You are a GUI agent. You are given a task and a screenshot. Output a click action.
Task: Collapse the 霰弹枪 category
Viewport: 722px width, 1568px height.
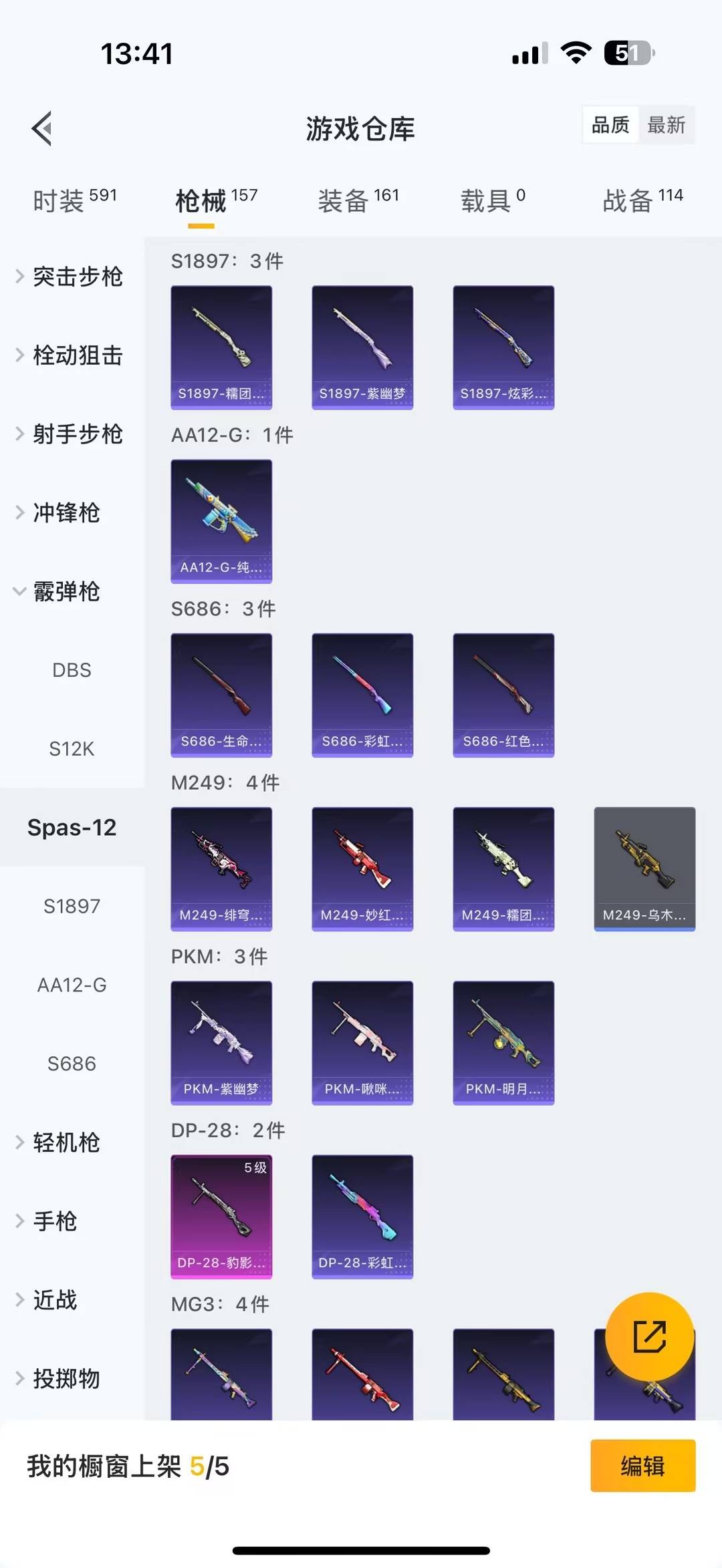coord(66,592)
